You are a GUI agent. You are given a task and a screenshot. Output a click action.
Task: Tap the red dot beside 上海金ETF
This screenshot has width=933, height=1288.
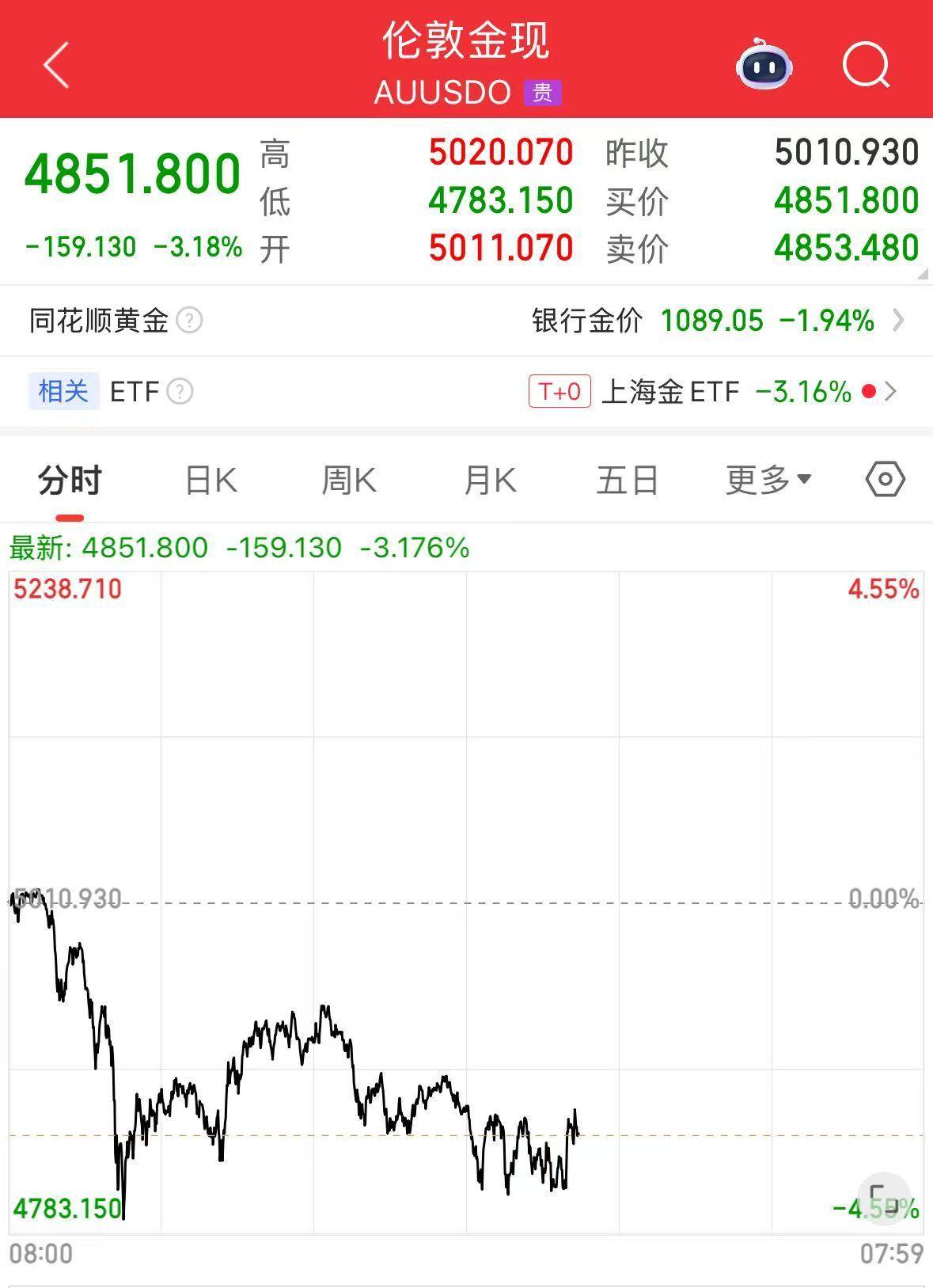coord(871,391)
